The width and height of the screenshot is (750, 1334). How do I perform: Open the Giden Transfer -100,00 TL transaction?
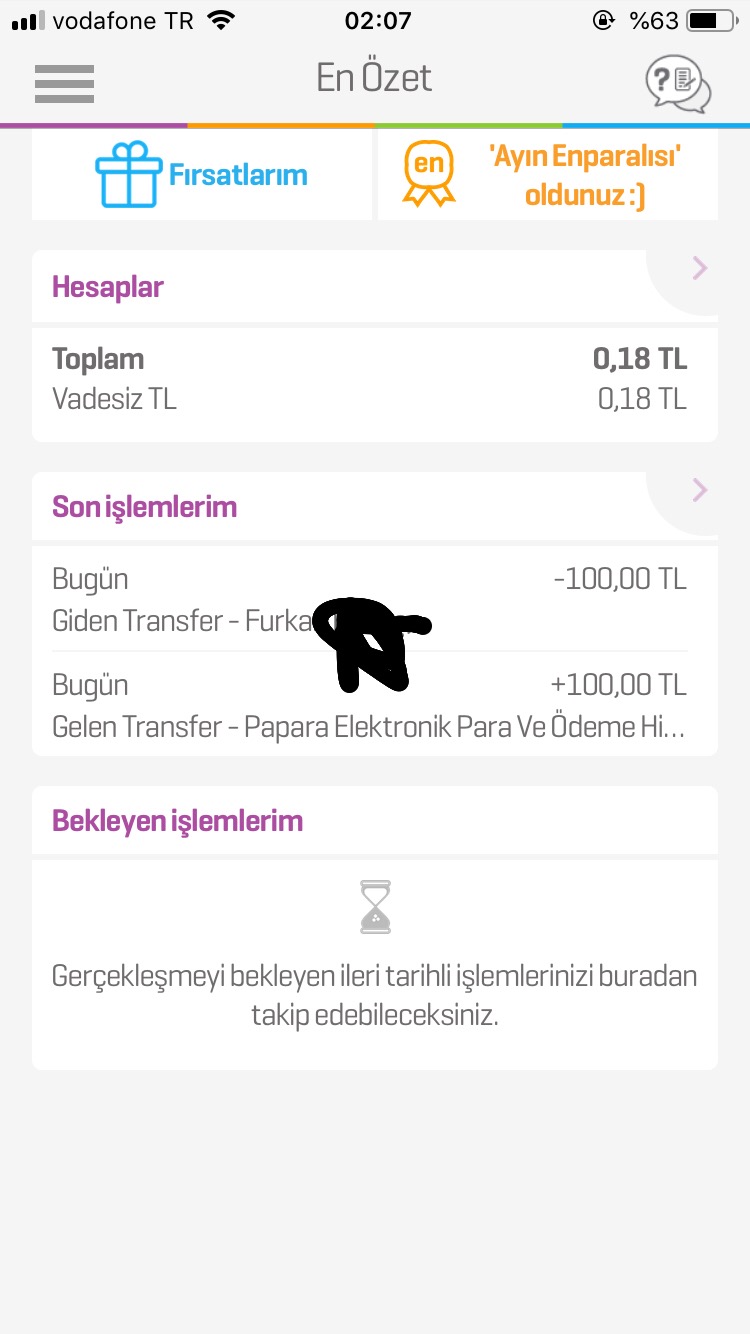pos(375,599)
